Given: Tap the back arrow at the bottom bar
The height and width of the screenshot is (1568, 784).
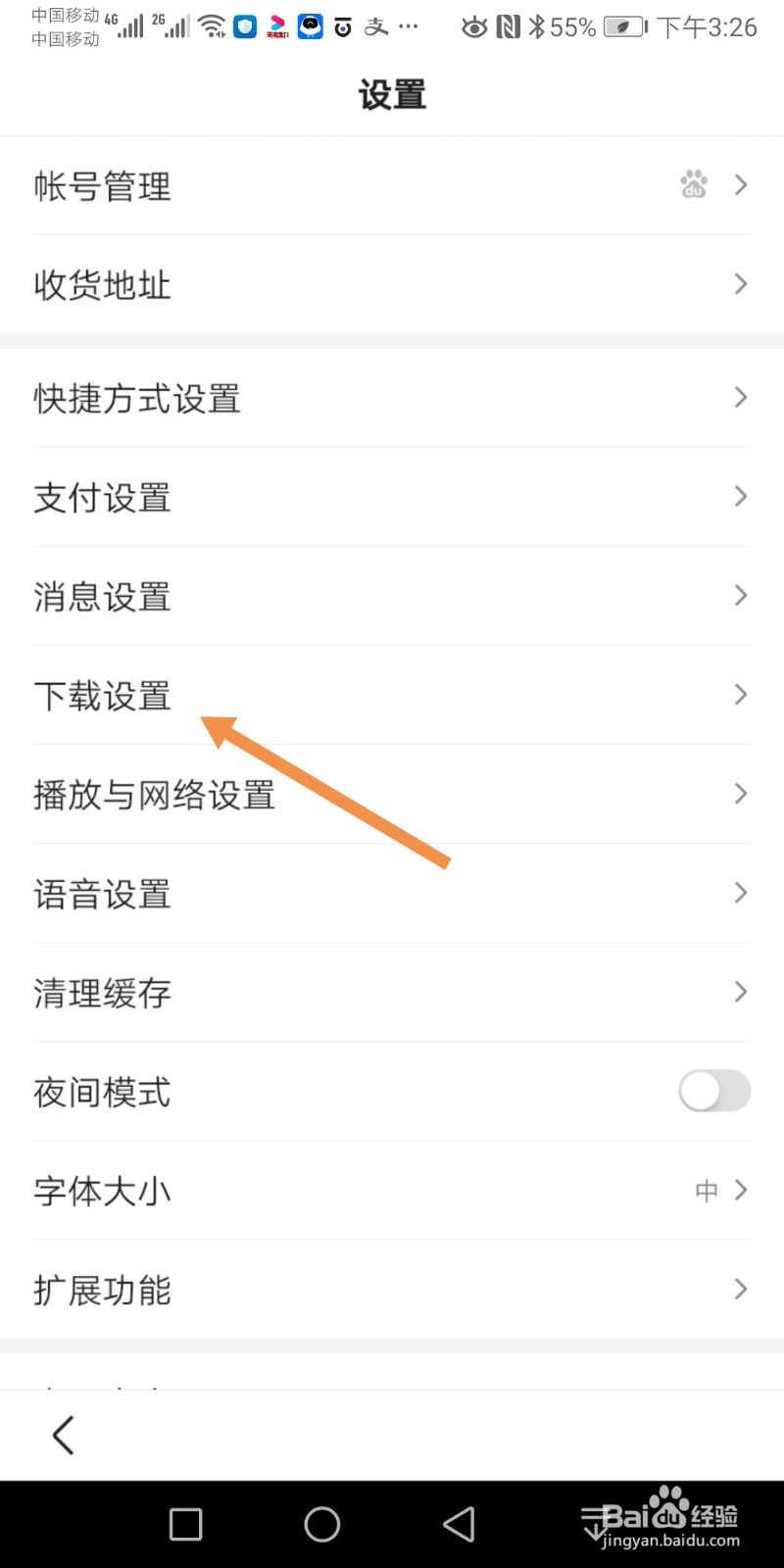Looking at the screenshot, I should tap(63, 1434).
